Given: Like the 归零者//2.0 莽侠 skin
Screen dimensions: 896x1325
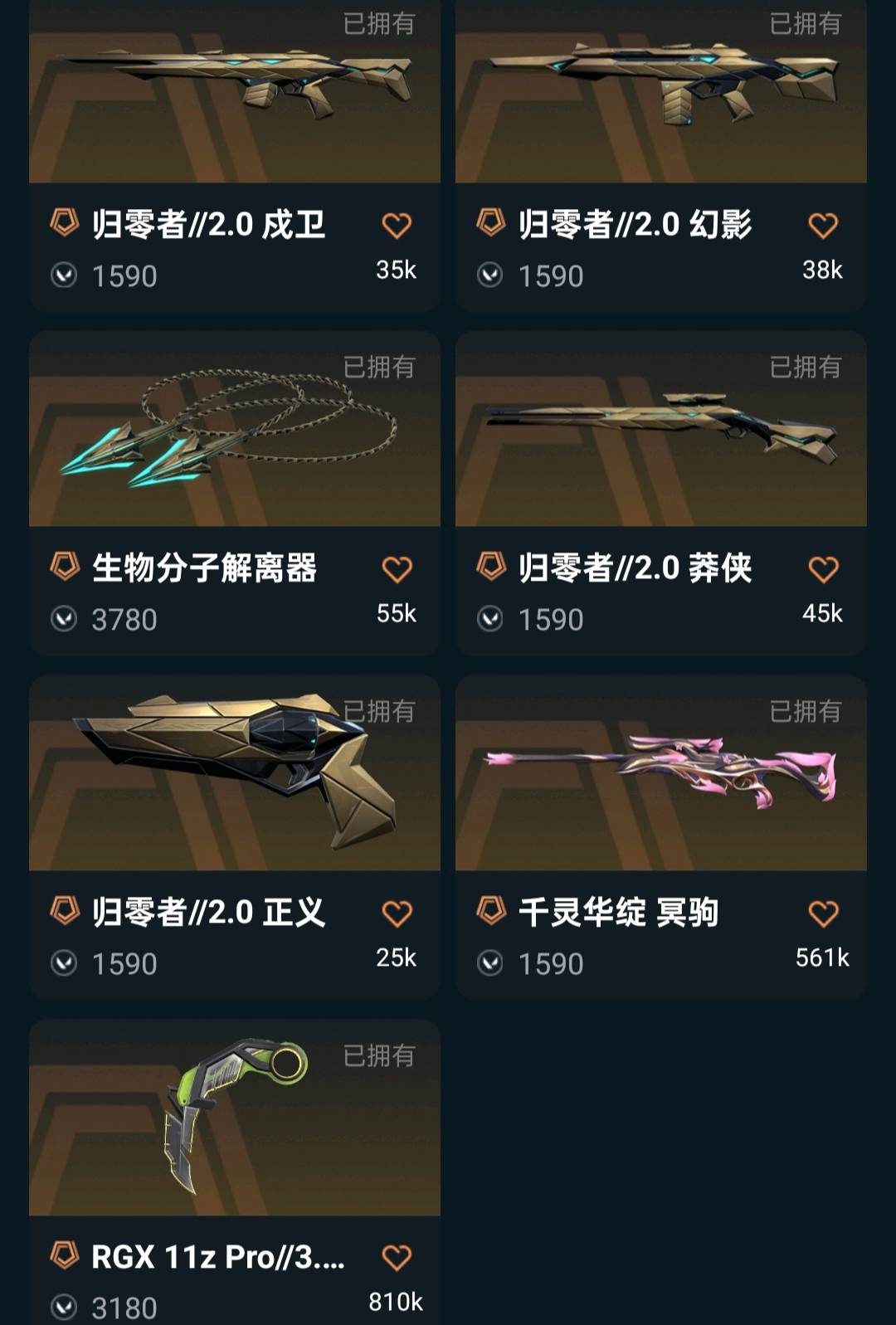Looking at the screenshot, I should (823, 570).
